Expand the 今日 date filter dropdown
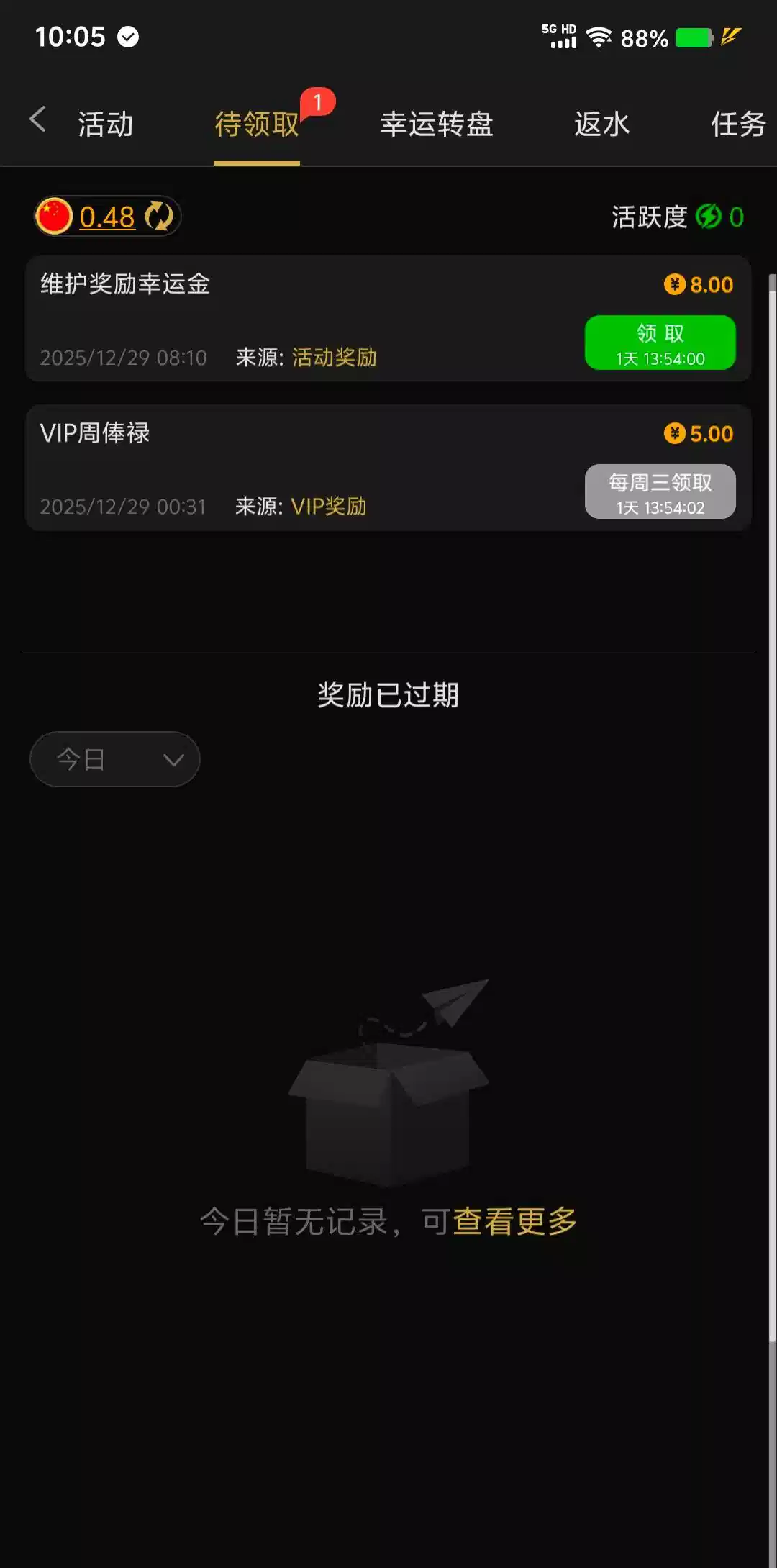Viewport: 777px width, 1568px height. pyautogui.click(x=115, y=759)
